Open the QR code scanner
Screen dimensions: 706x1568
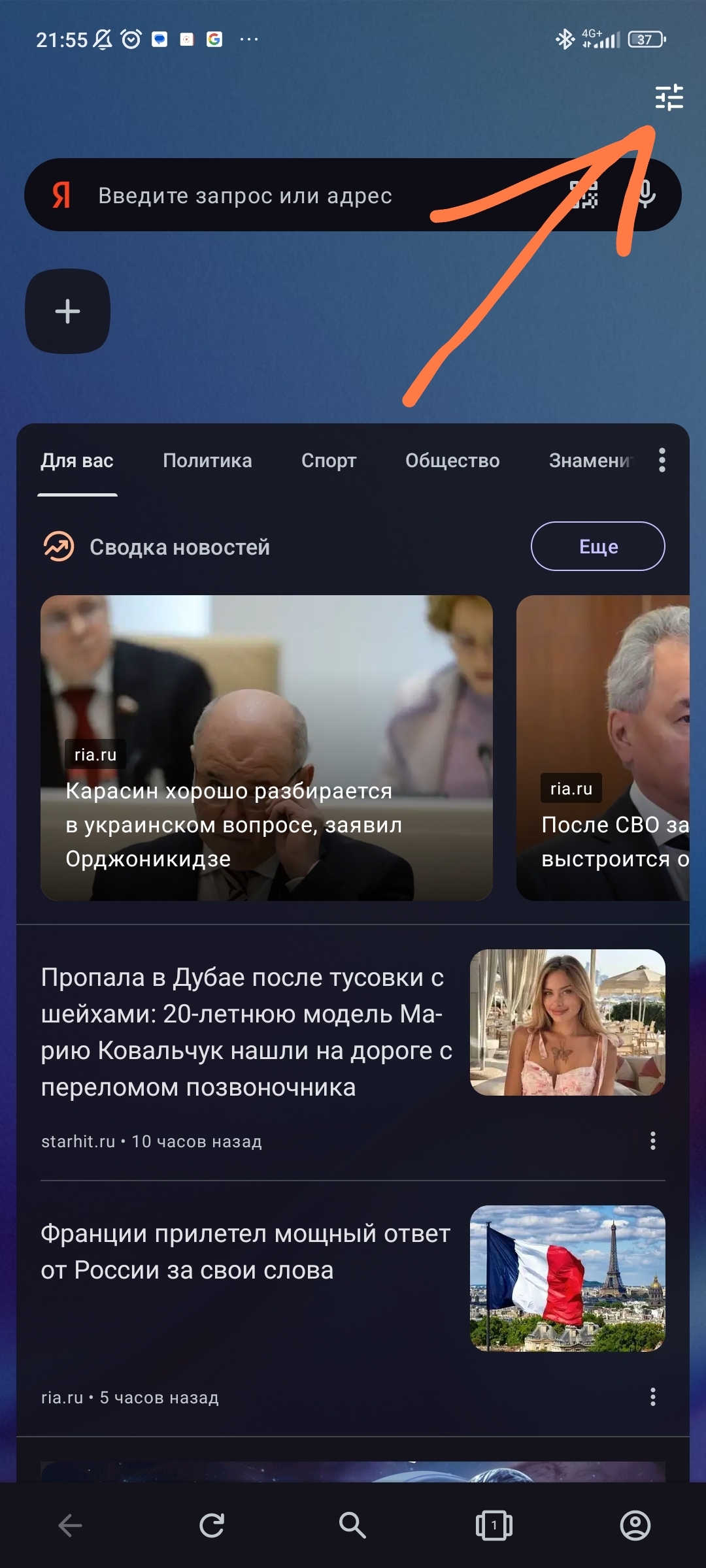coord(583,195)
